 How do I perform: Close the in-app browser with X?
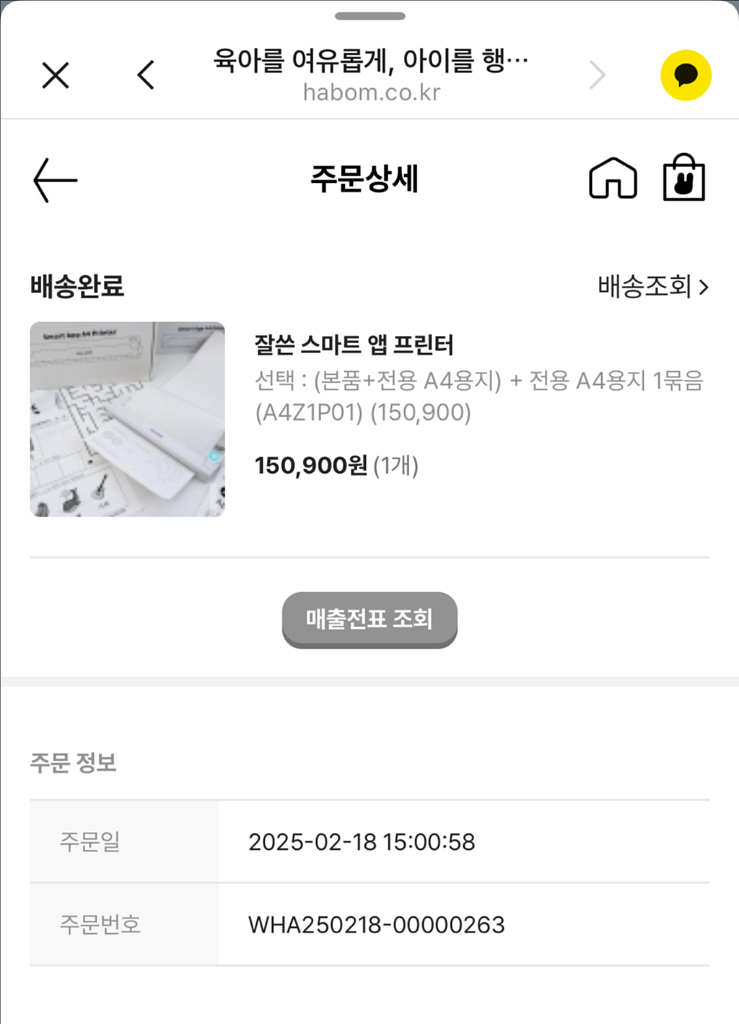click(x=55, y=75)
